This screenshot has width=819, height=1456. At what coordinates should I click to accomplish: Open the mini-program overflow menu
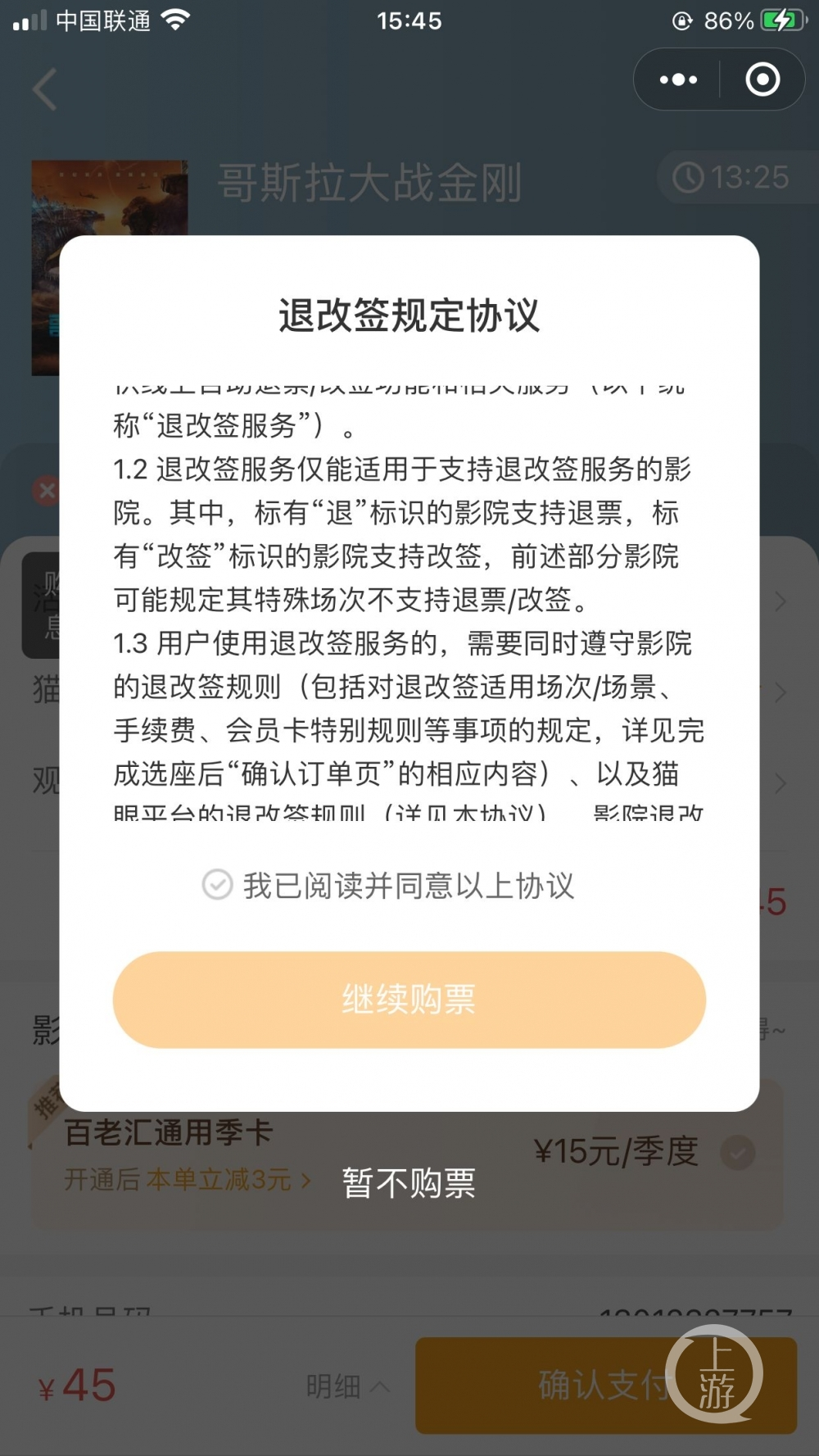coord(678,79)
